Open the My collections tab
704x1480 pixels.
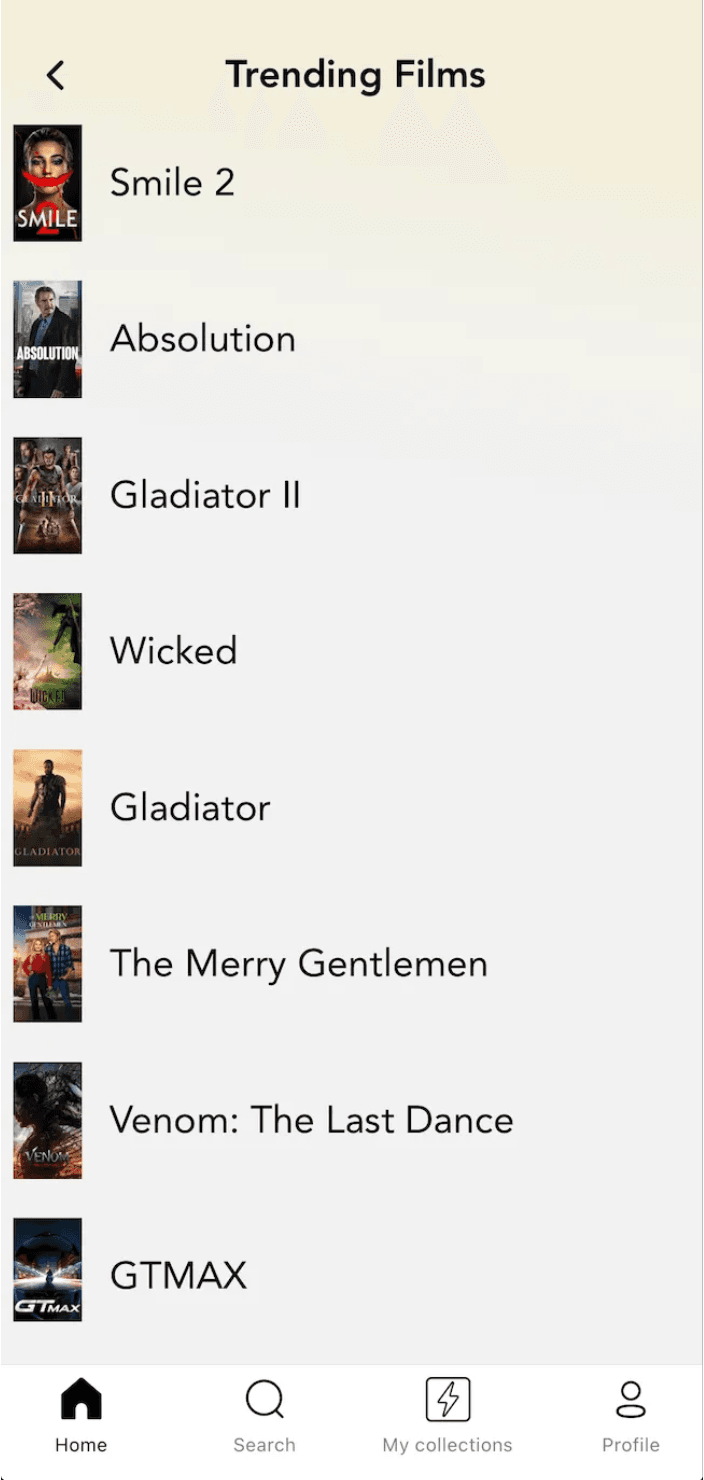click(x=447, y=1415)
